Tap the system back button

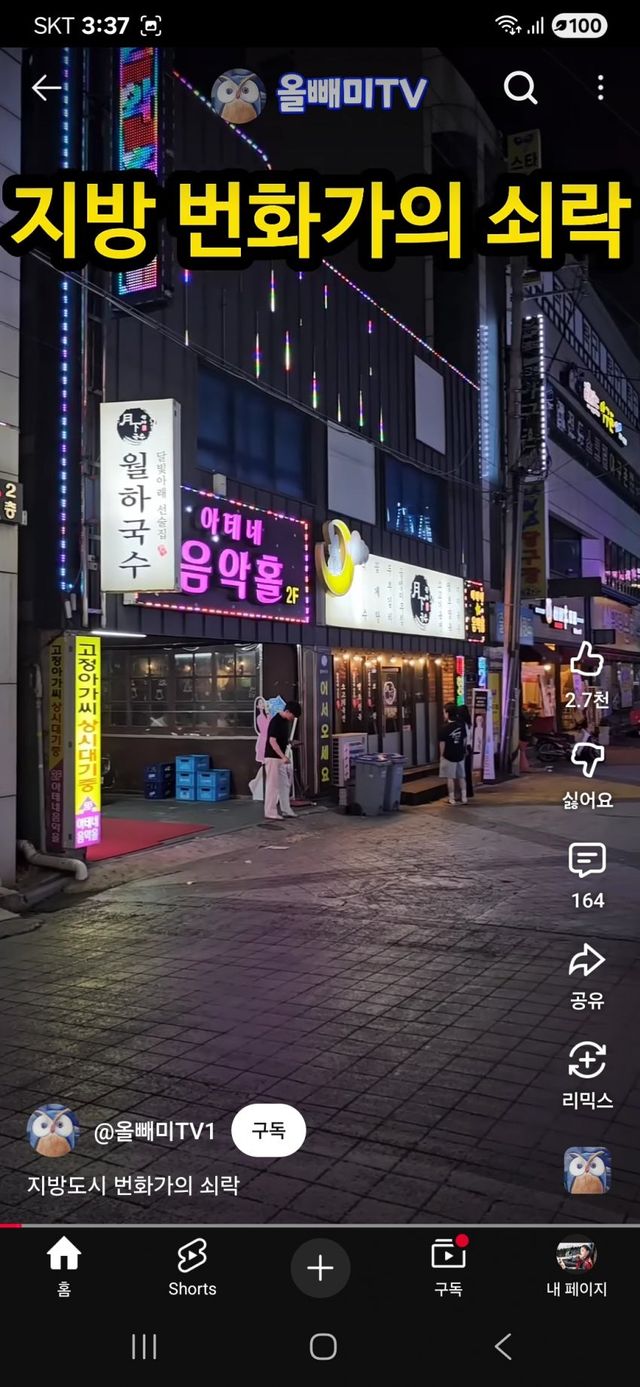(x=503, y=1347)
